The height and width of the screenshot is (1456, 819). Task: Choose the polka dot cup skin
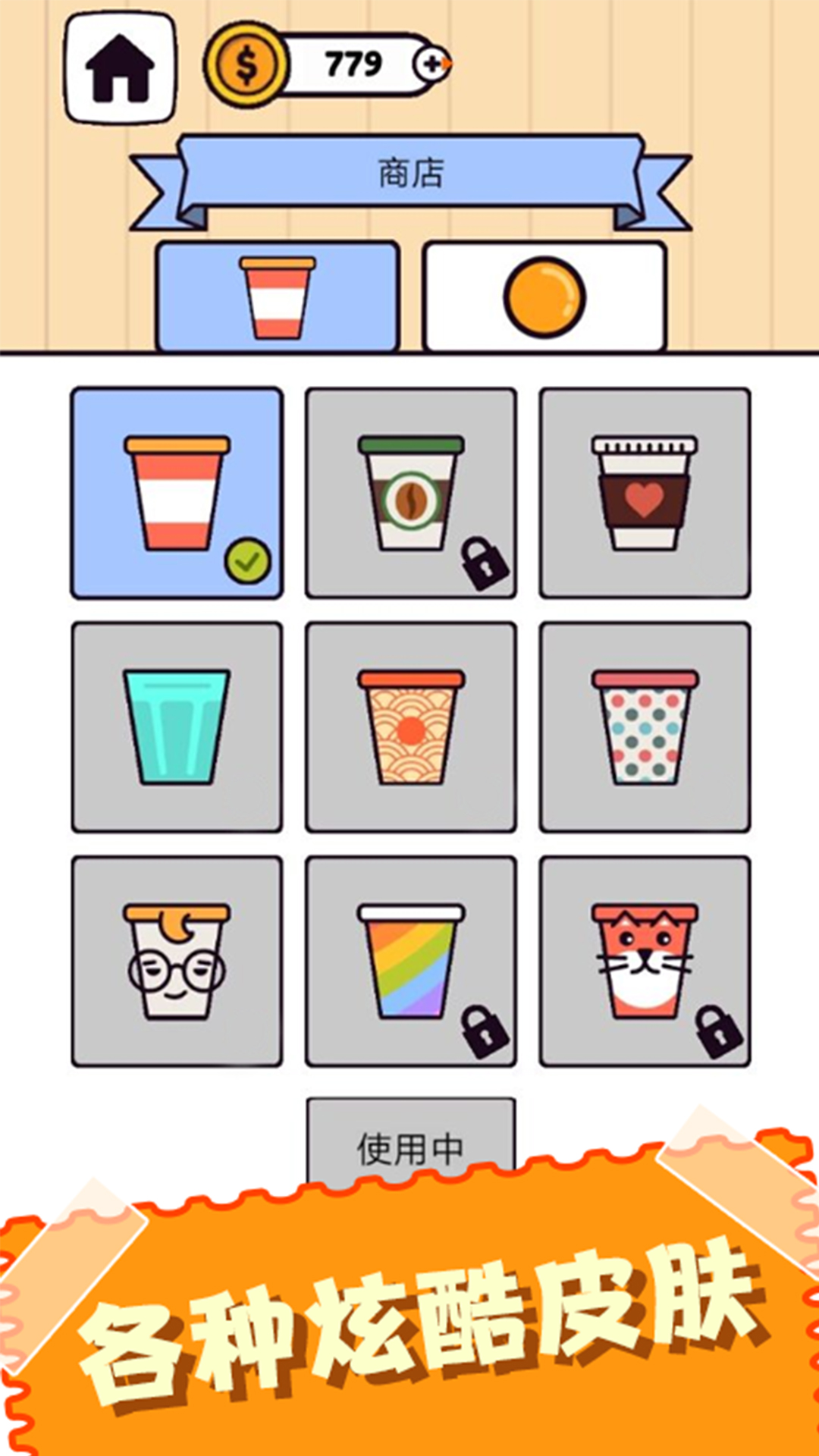pos(645,727)
